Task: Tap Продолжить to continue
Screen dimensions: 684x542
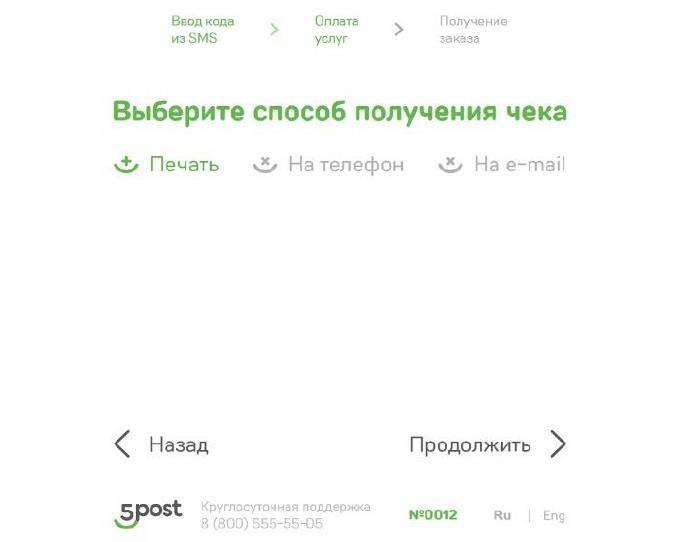Action: [x=487, y=445]
